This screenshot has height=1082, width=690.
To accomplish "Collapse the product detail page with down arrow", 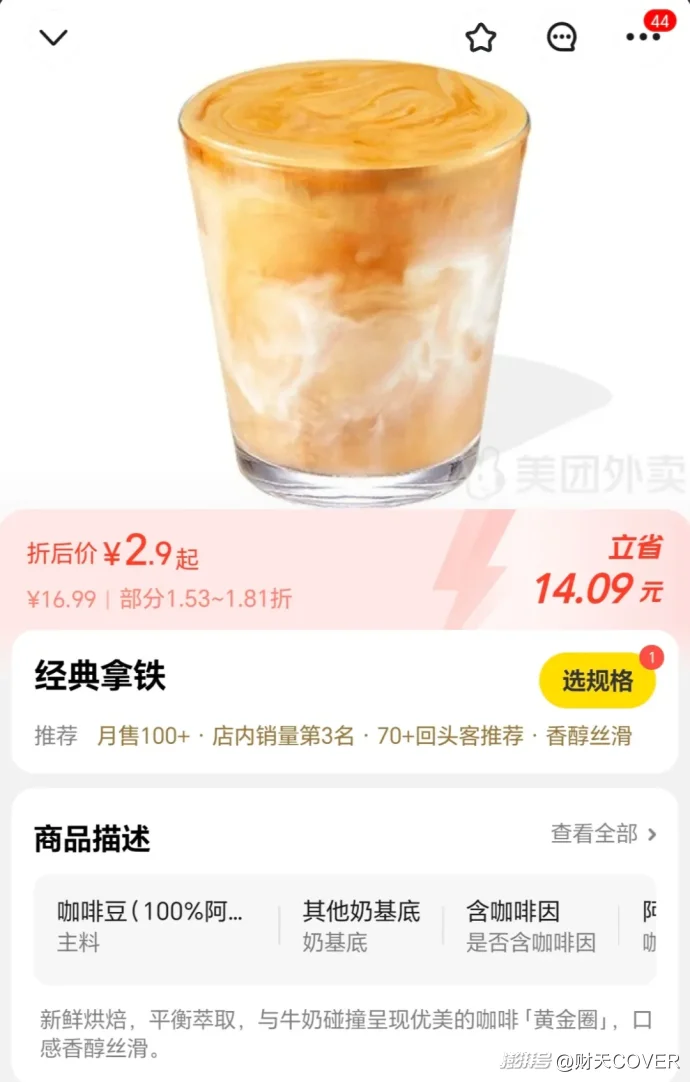I will (x=53, y=38).
